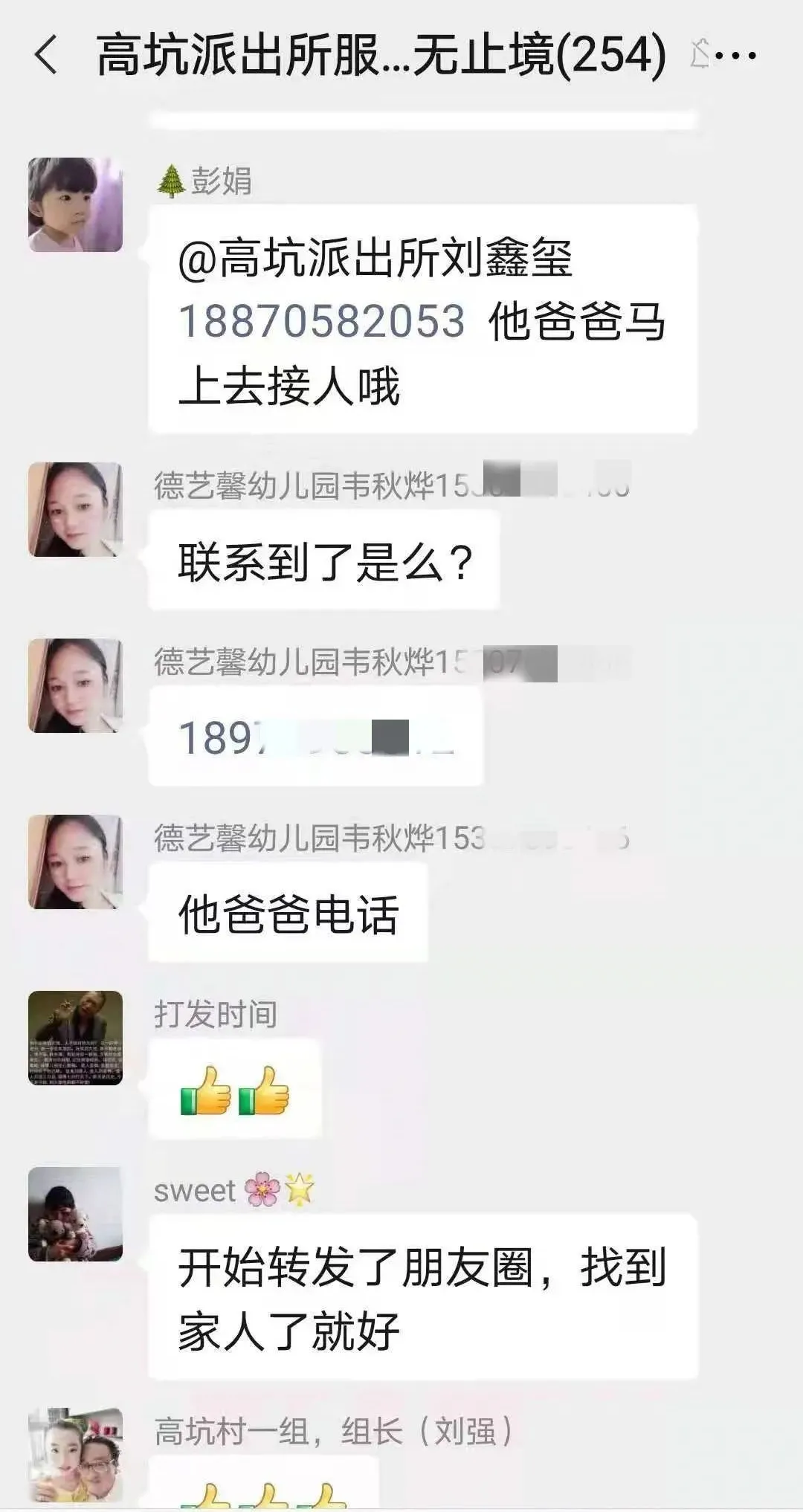803x1512 pixels.
Task: Tap the phone number 18870582053 link
Action: click(x=321, y=321)
